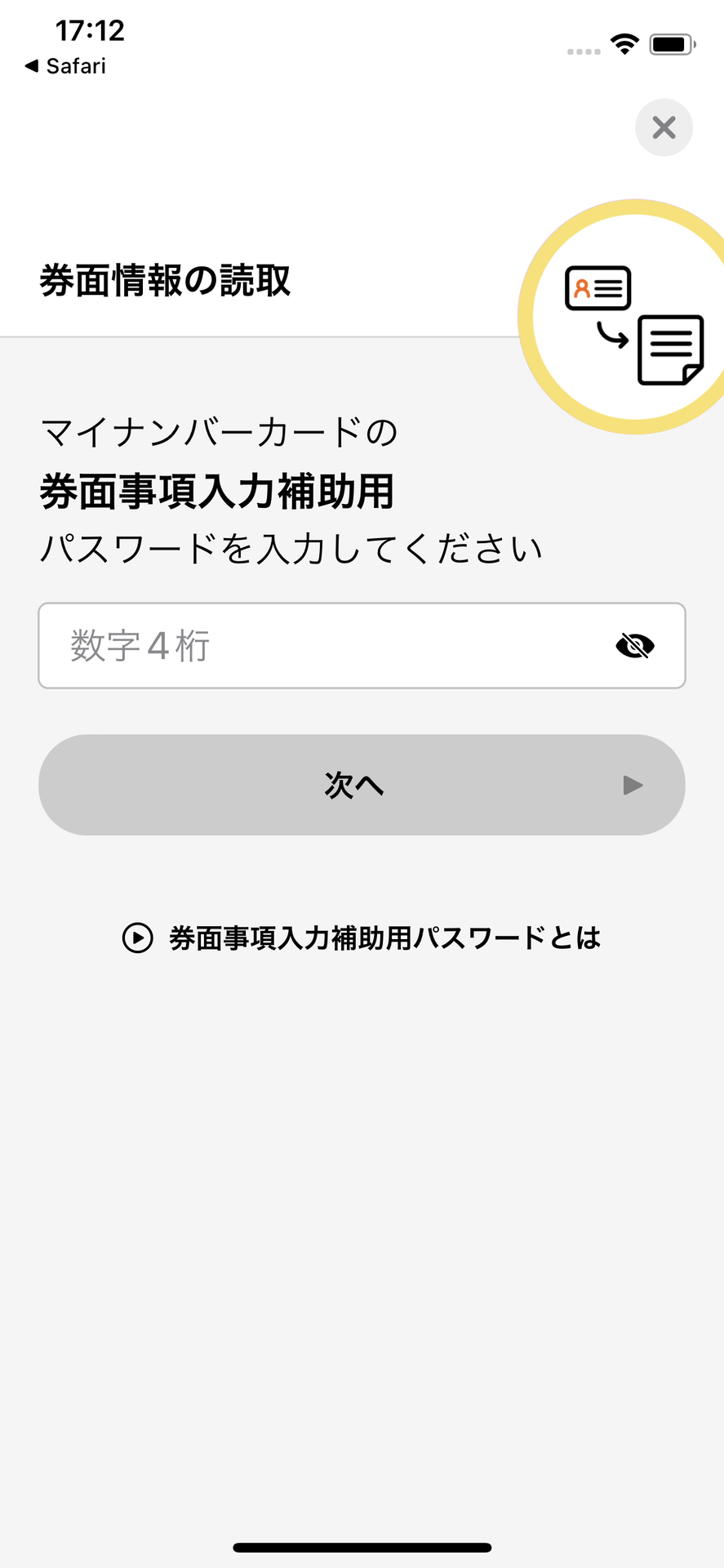Open 券面事項入力補助用パスワードとは help link
The width and height of the screenshot is (724, 1568).
362,938
